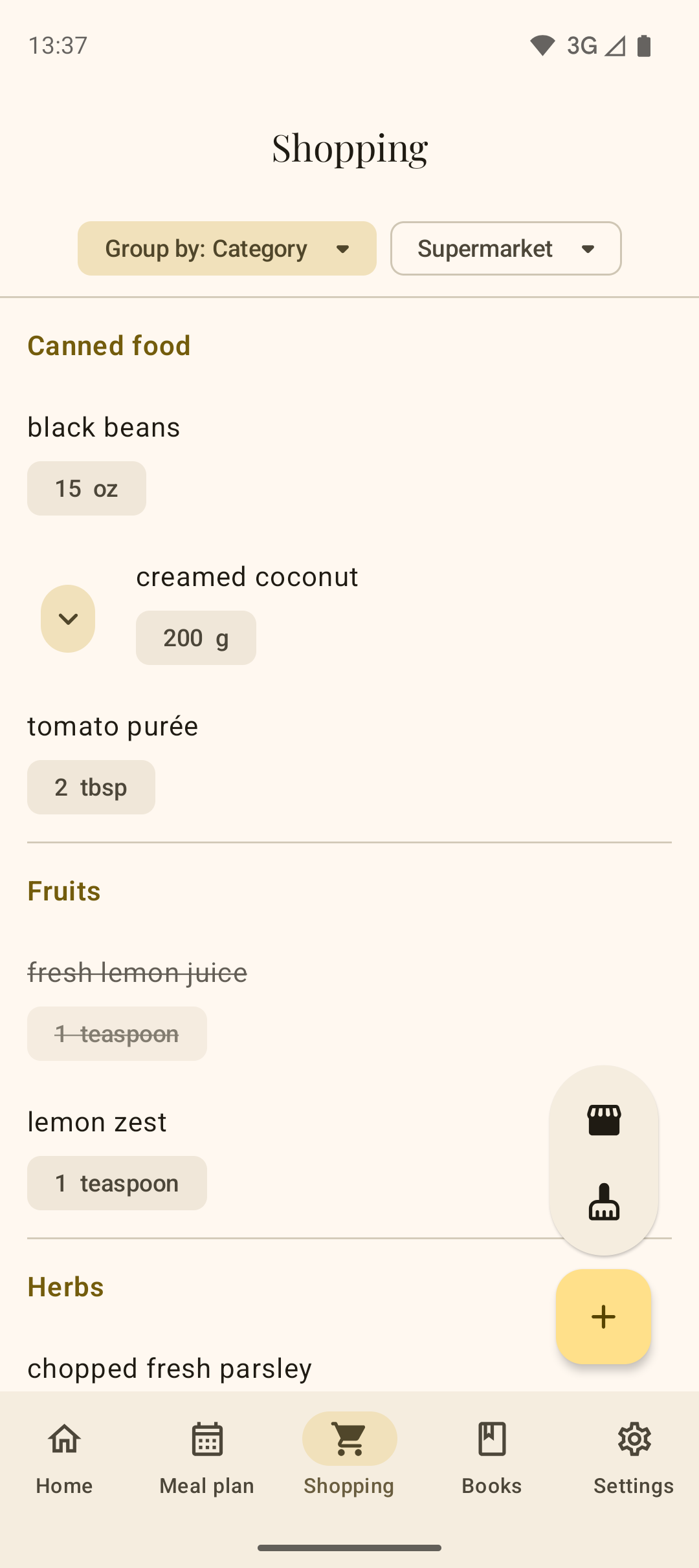The width and height of the screenshot is (699, 1568).
Task: Open the Supermarket store dropdown
Action: pos(505,248)
